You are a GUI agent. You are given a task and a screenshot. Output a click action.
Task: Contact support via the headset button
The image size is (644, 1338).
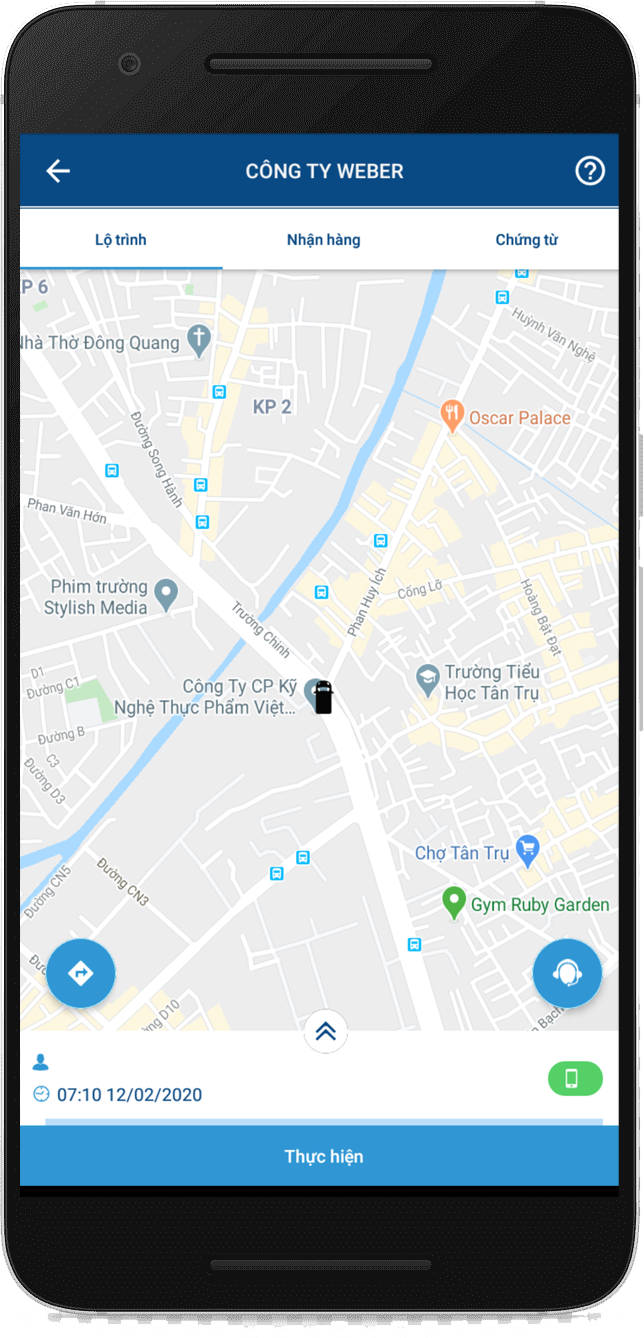coord(567,973)
